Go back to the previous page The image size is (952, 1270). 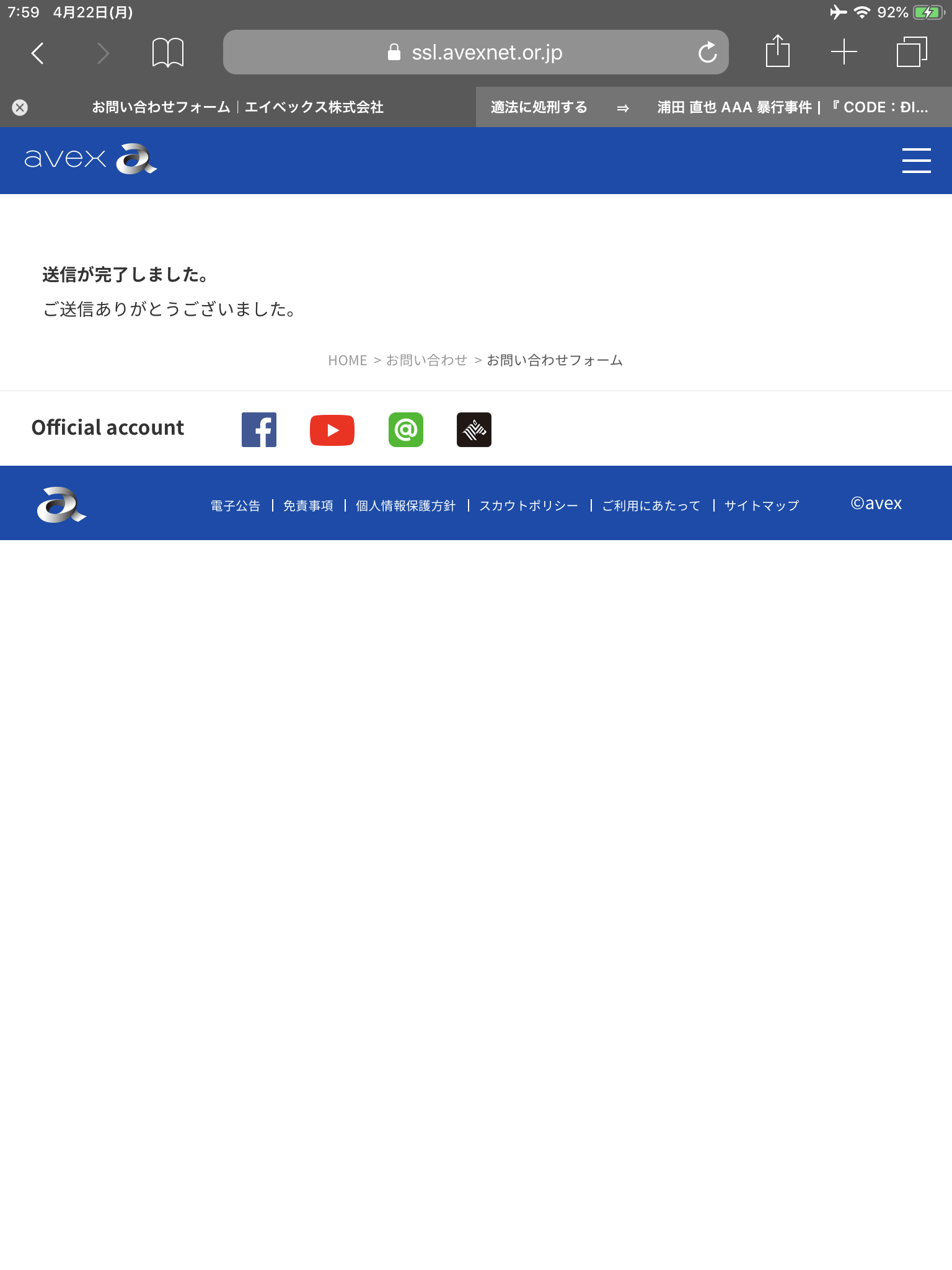(x=38, y=53)
